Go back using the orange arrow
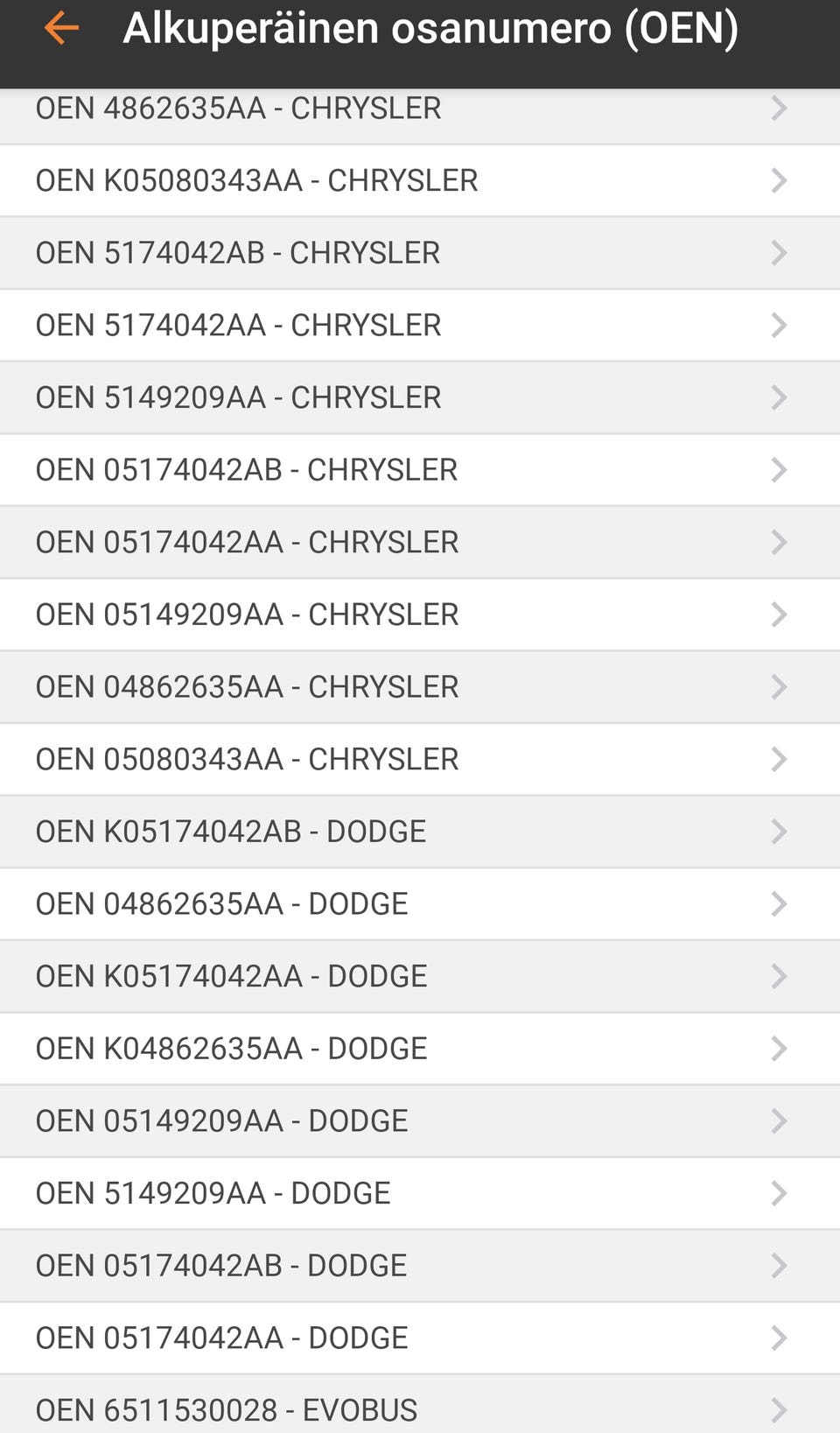The width and height of the screenshot is (840, 1433). (x=61, y=28)
